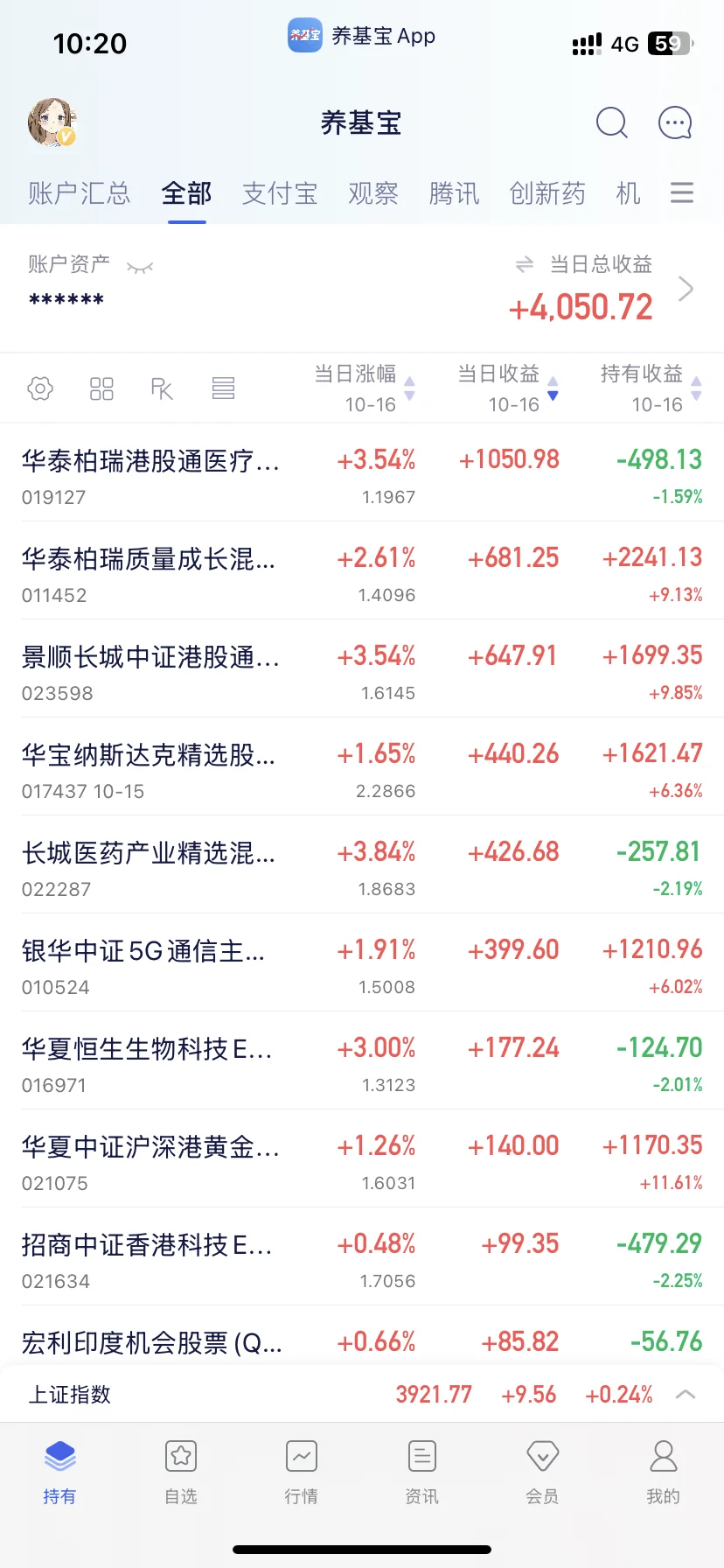Open 当日总收益 details arrow
This screenshot has width=724, height=1568.
(686, 289)
